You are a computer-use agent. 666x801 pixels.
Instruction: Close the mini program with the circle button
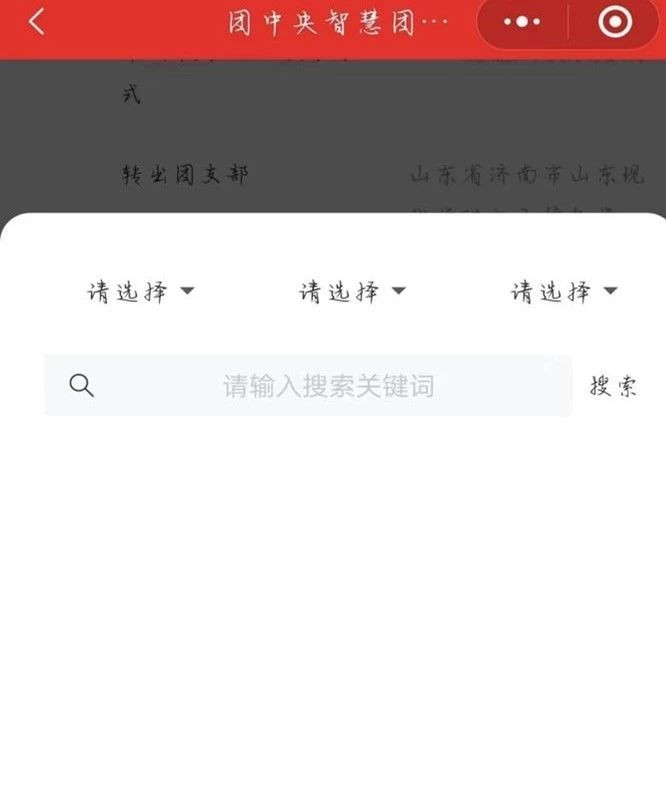(614, 22)
